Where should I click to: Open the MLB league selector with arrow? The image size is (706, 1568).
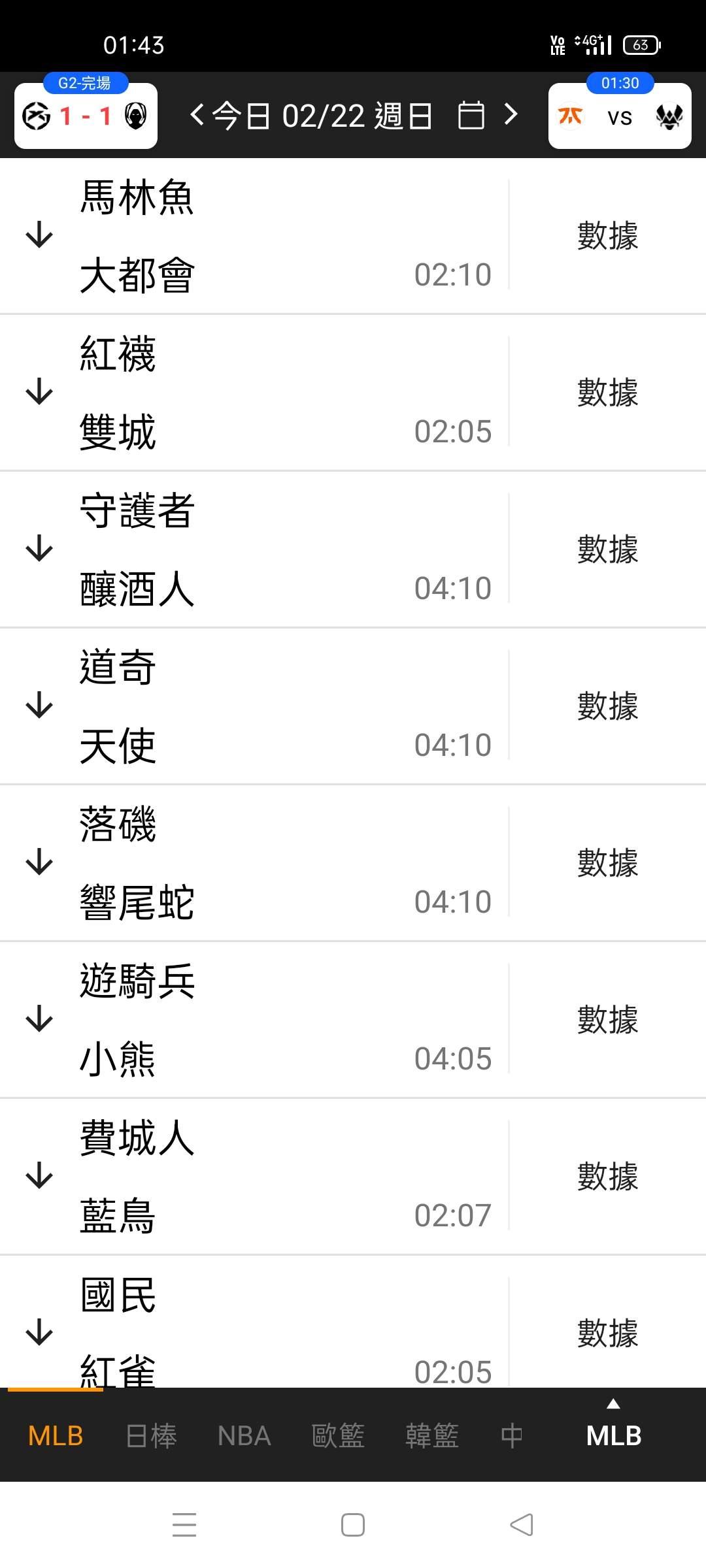coord(613,1431)
